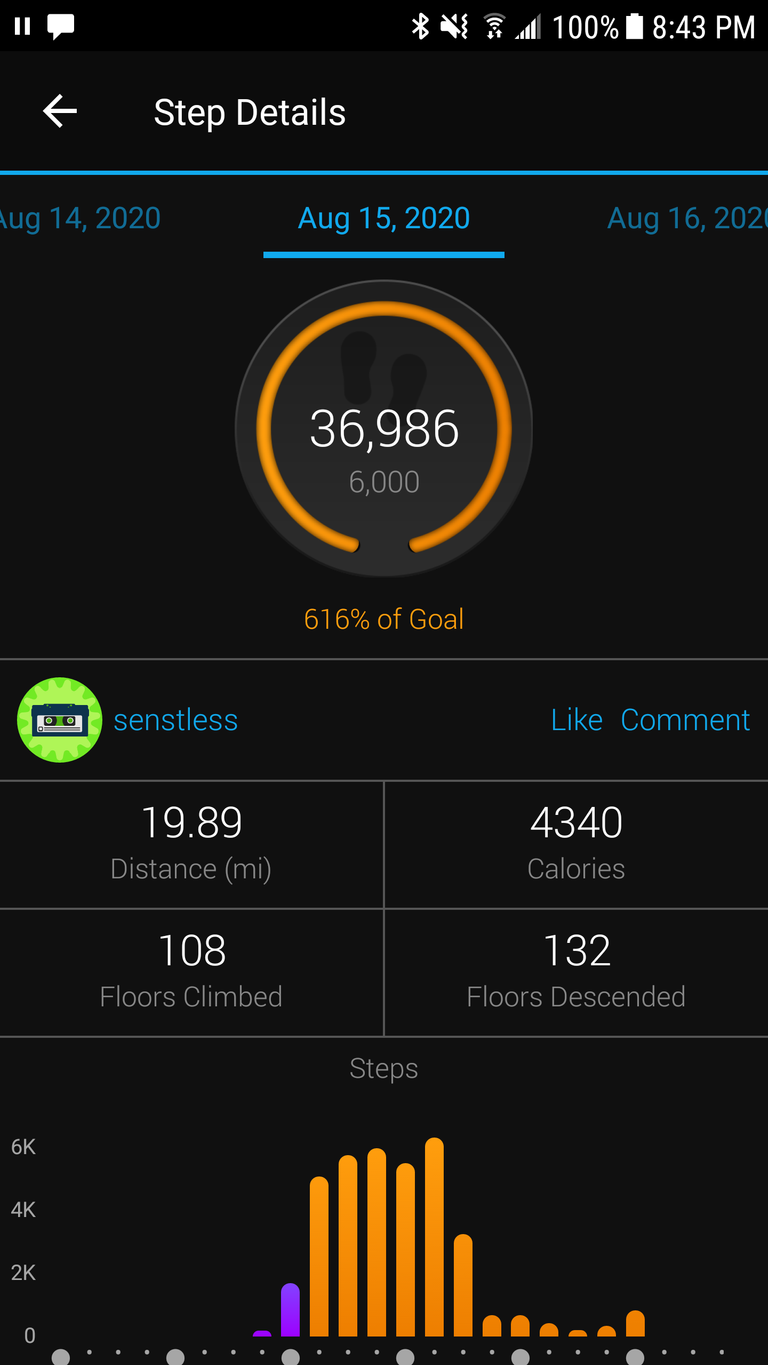
Task: Open senstless's cassette avatar
Action: 59,720
